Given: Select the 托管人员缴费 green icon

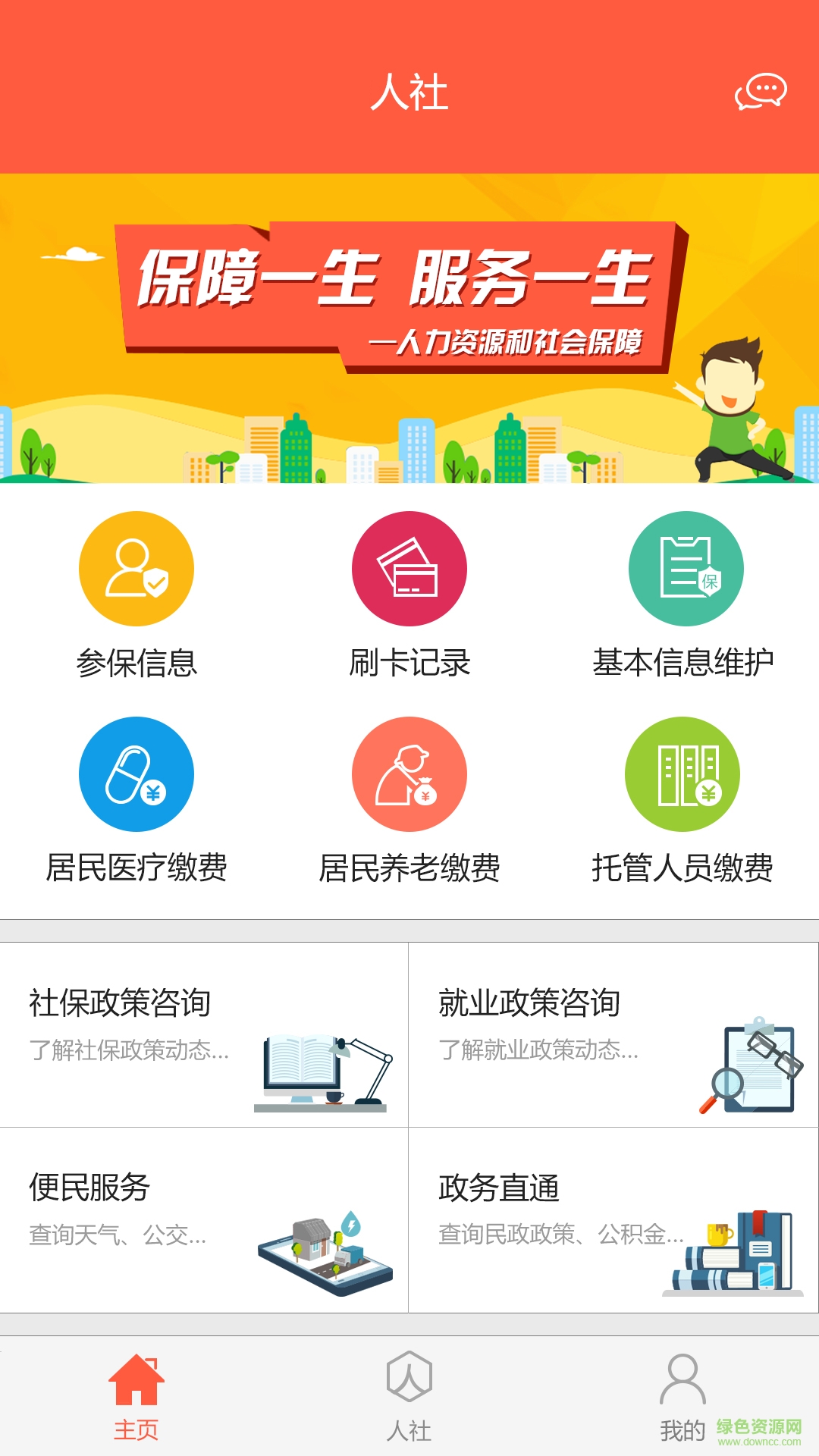Looking at the screenshot, I should pos(682,775).
